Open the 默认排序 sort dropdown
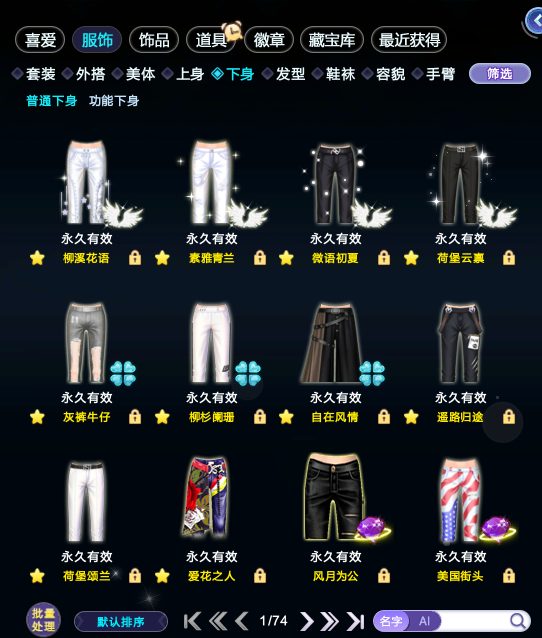The width and height of the screenshot is (542, 638). tap(121, 622)
